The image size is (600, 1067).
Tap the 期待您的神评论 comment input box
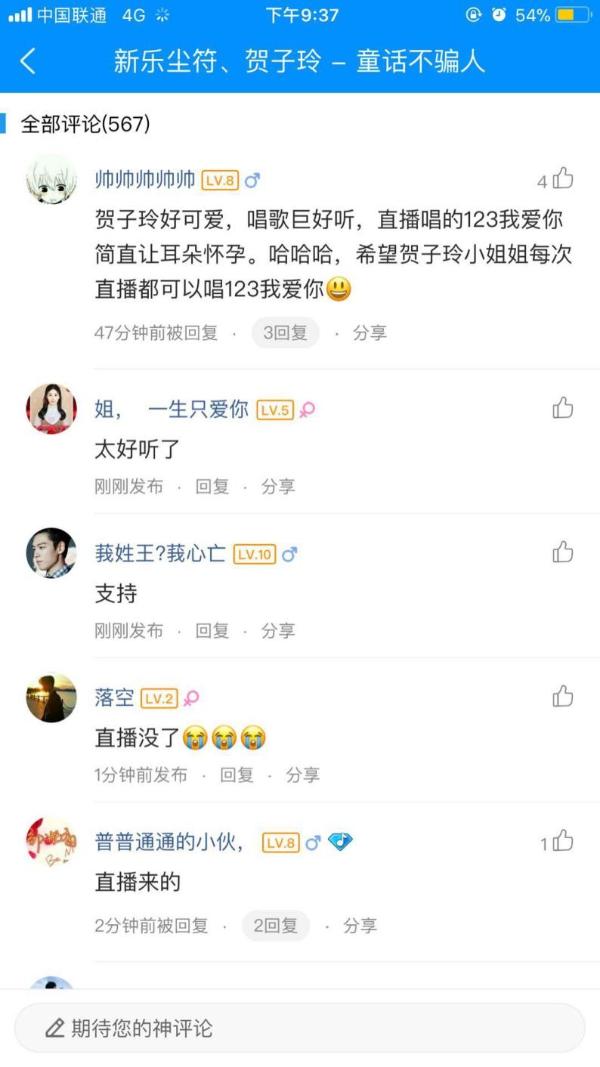(300, 1028)
